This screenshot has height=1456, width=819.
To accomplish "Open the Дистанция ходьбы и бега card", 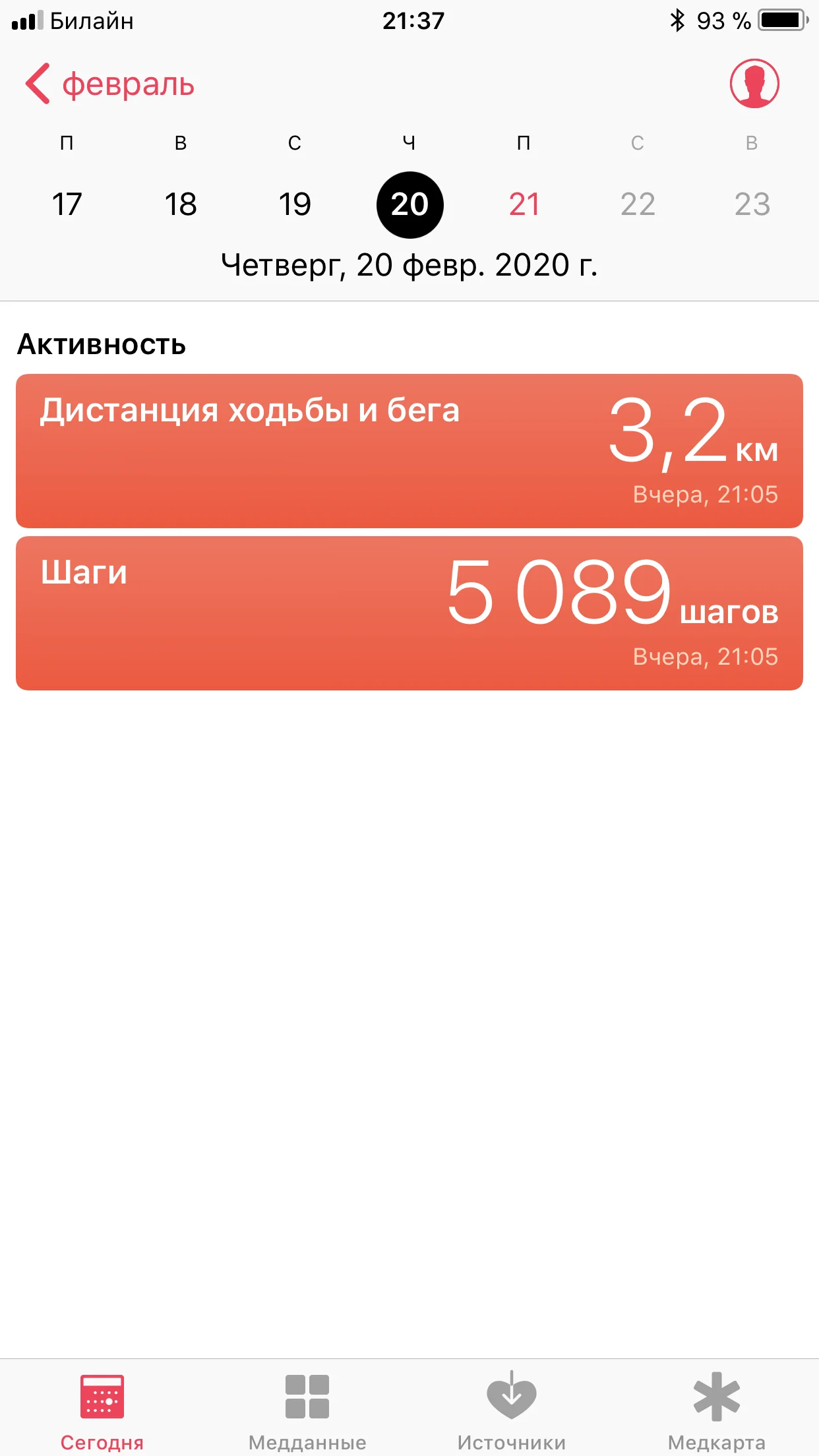I will pyautogui.click(x=409, y=451).
